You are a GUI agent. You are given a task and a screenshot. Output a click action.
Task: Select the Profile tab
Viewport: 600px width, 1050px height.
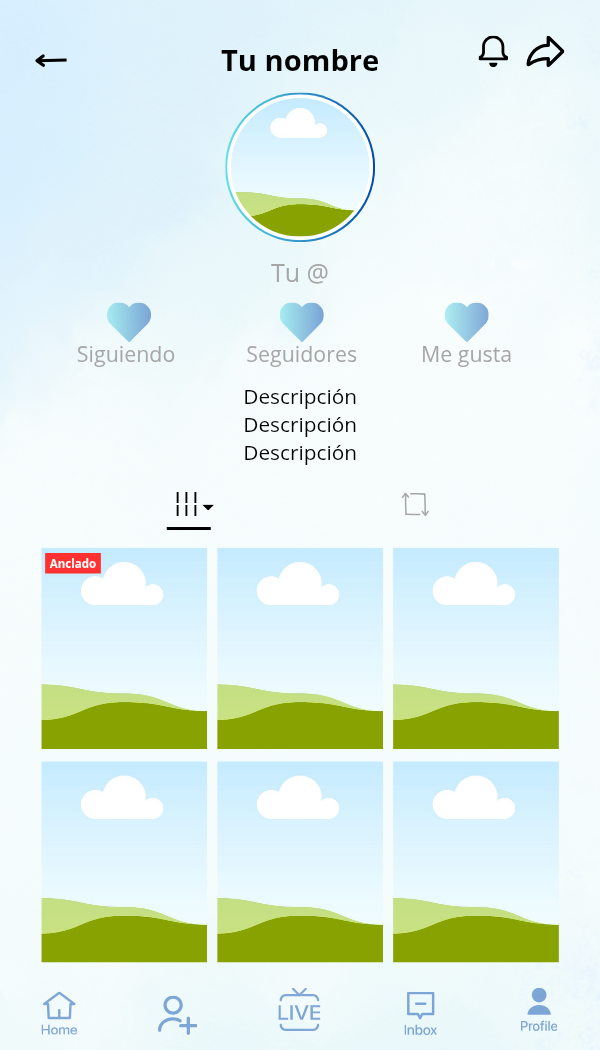[539, 1010]
